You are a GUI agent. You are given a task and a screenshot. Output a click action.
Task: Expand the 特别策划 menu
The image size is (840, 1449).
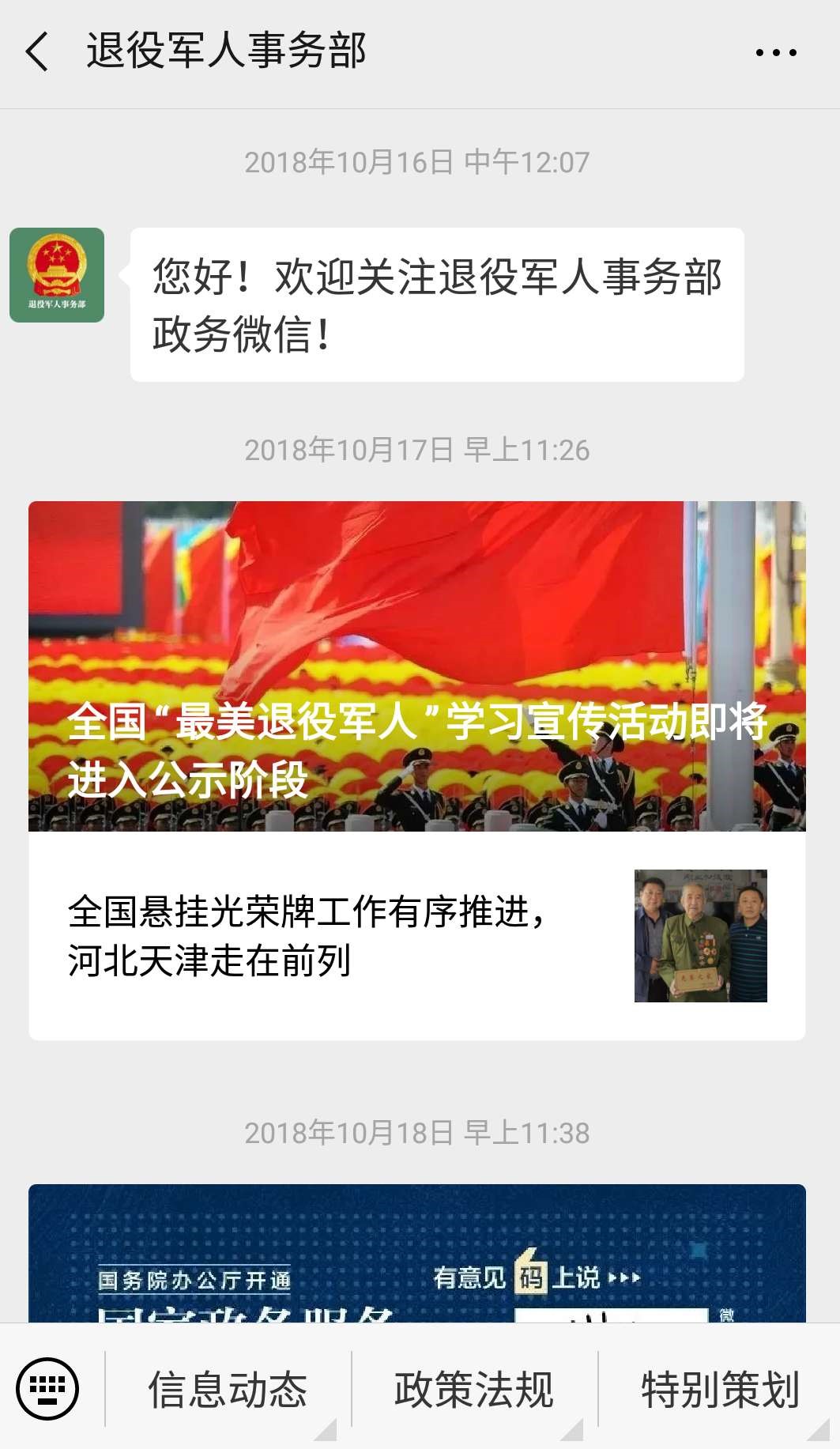coord(720,1389)
